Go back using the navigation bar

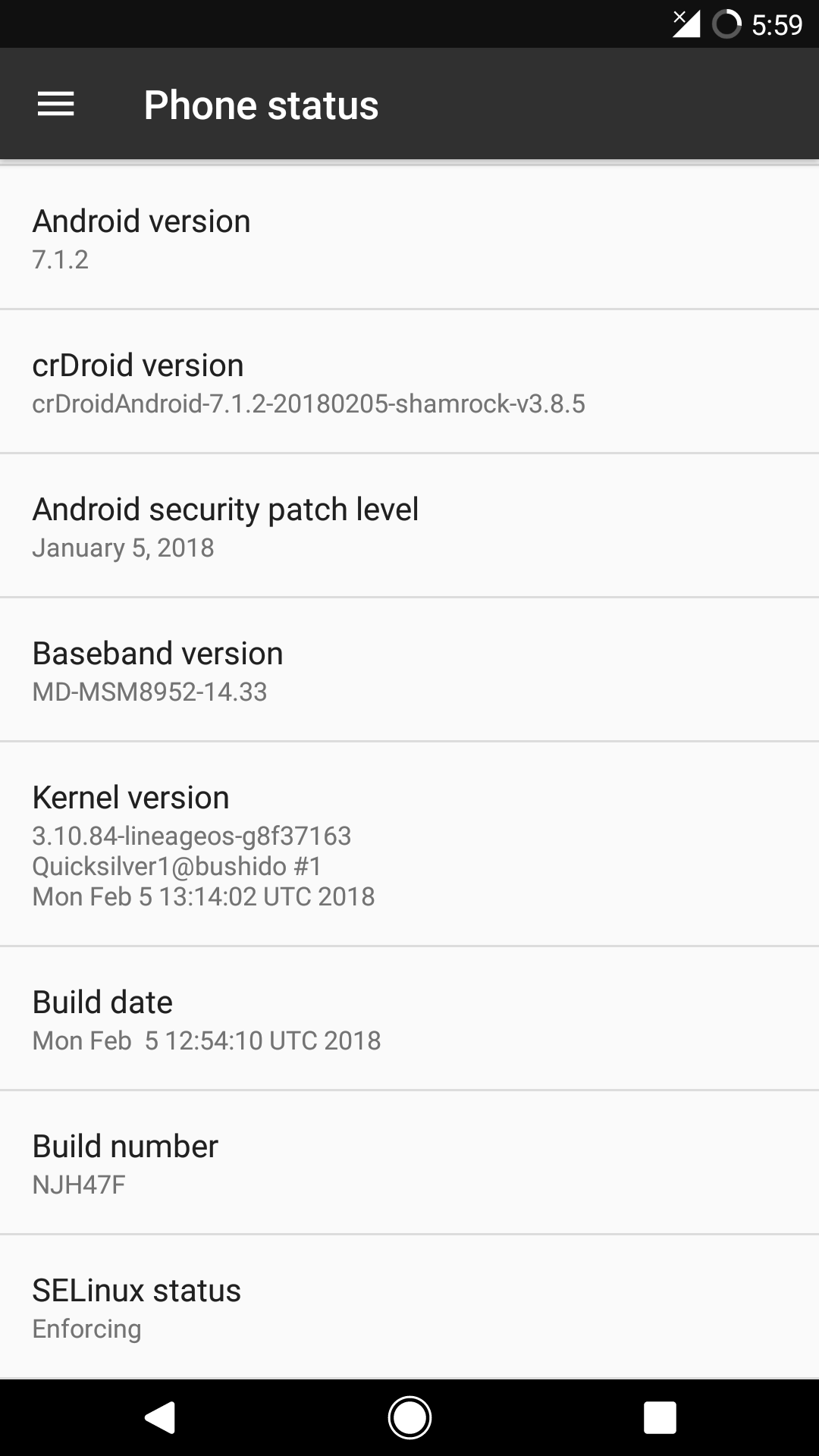161,1418
